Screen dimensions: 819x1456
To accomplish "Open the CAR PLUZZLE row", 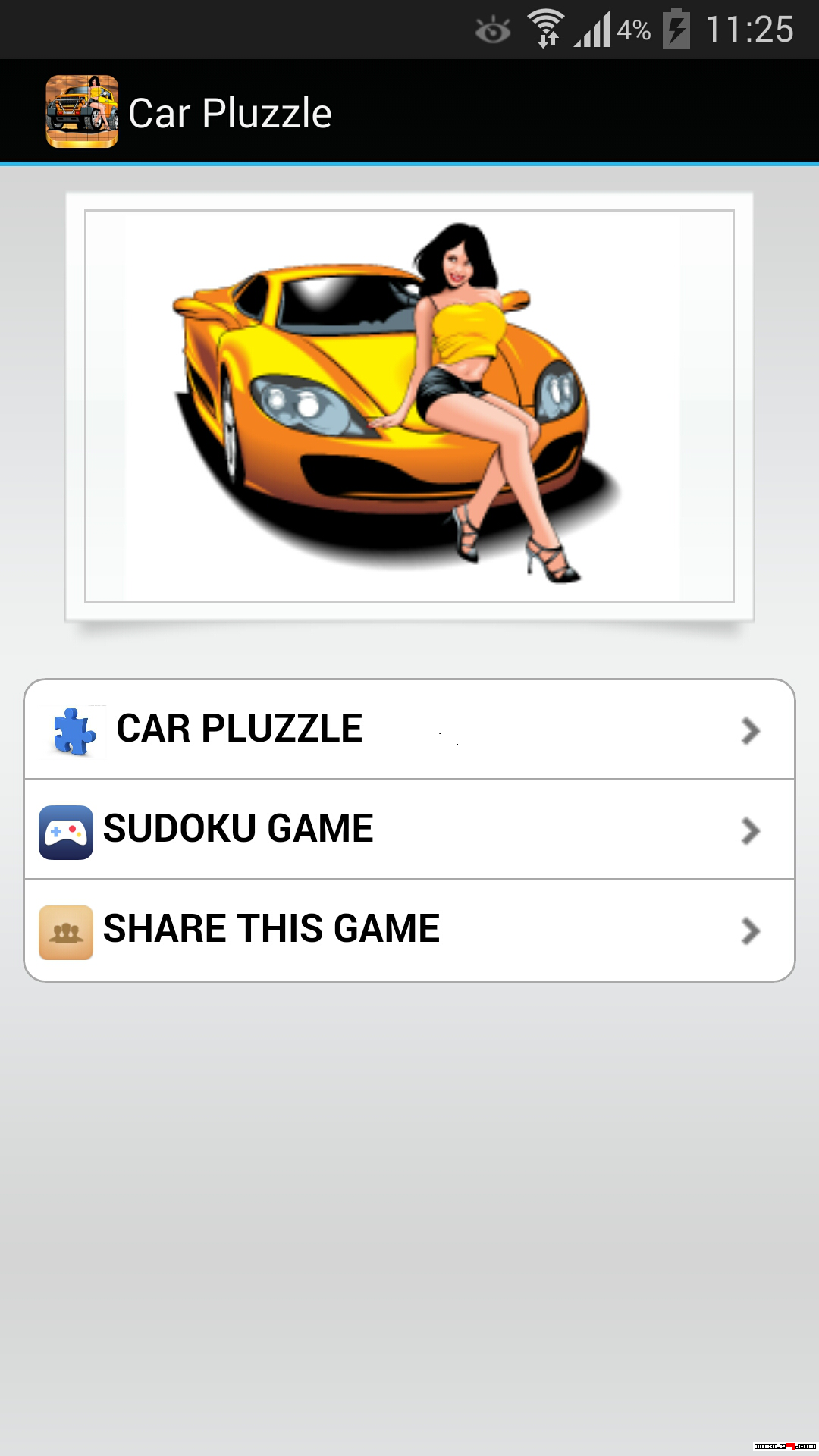I will [x=409, y=730].
